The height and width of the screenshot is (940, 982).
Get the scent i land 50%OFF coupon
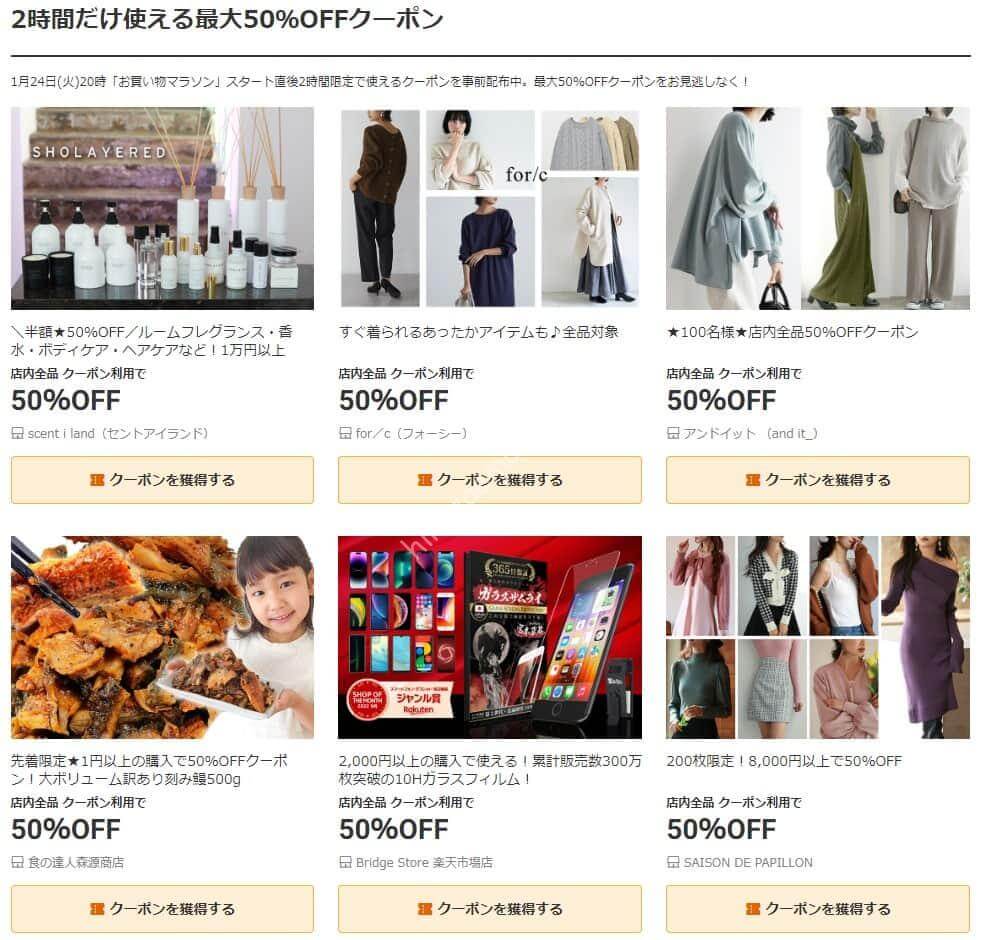coord(162,480)
